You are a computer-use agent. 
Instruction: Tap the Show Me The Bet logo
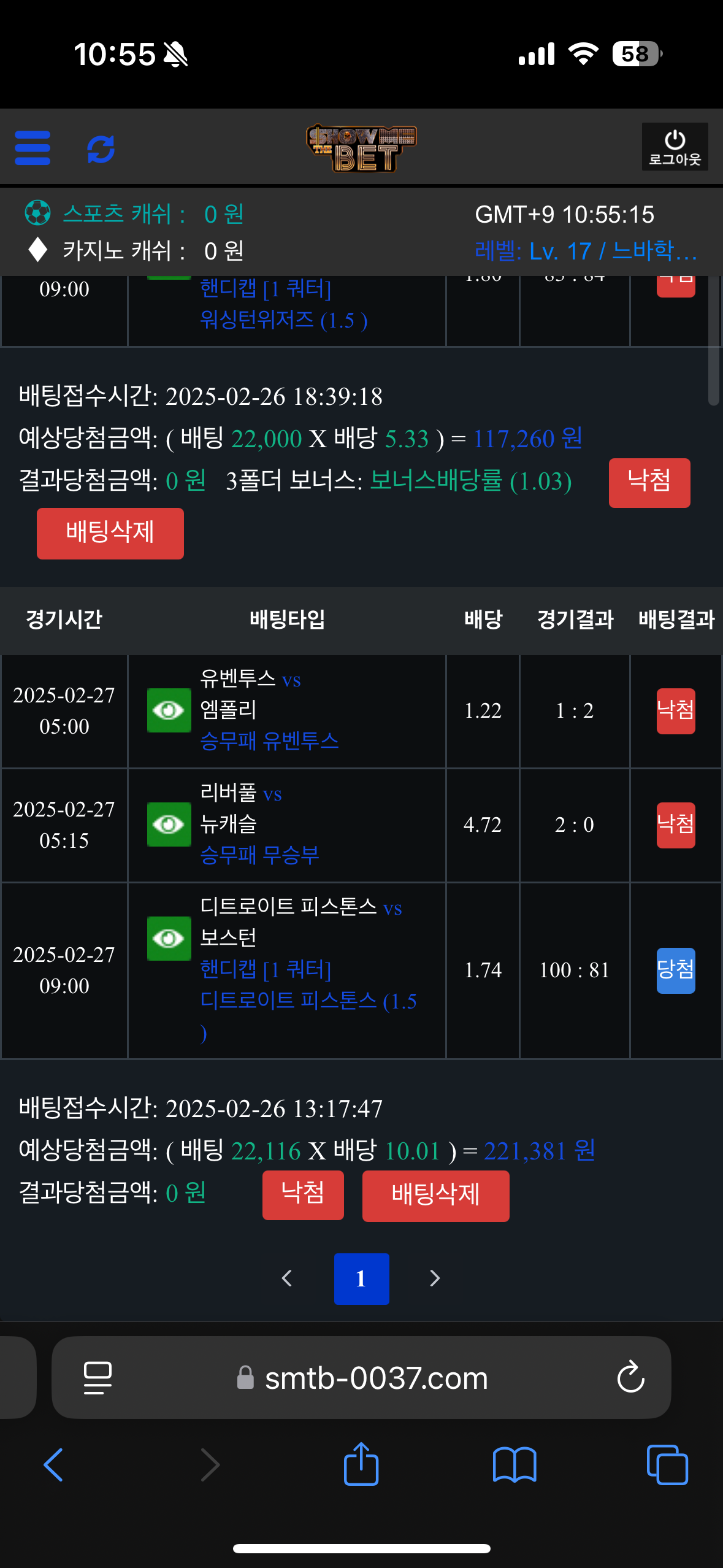[x=361, y=148]
